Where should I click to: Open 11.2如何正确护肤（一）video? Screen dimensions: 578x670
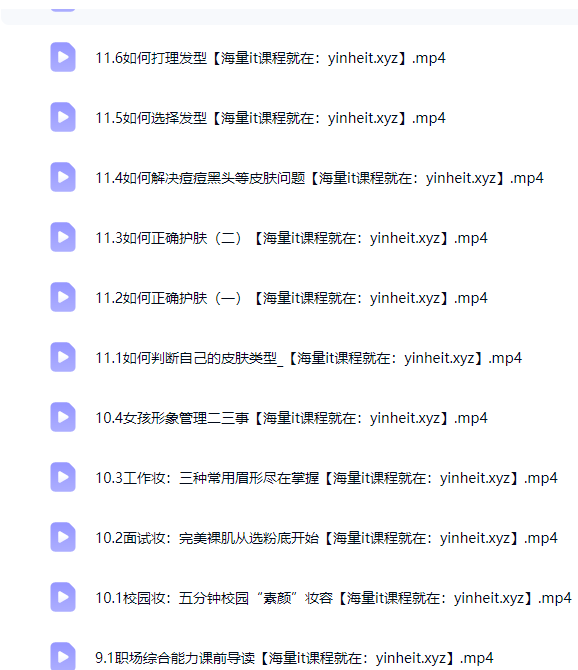[291, 298]
